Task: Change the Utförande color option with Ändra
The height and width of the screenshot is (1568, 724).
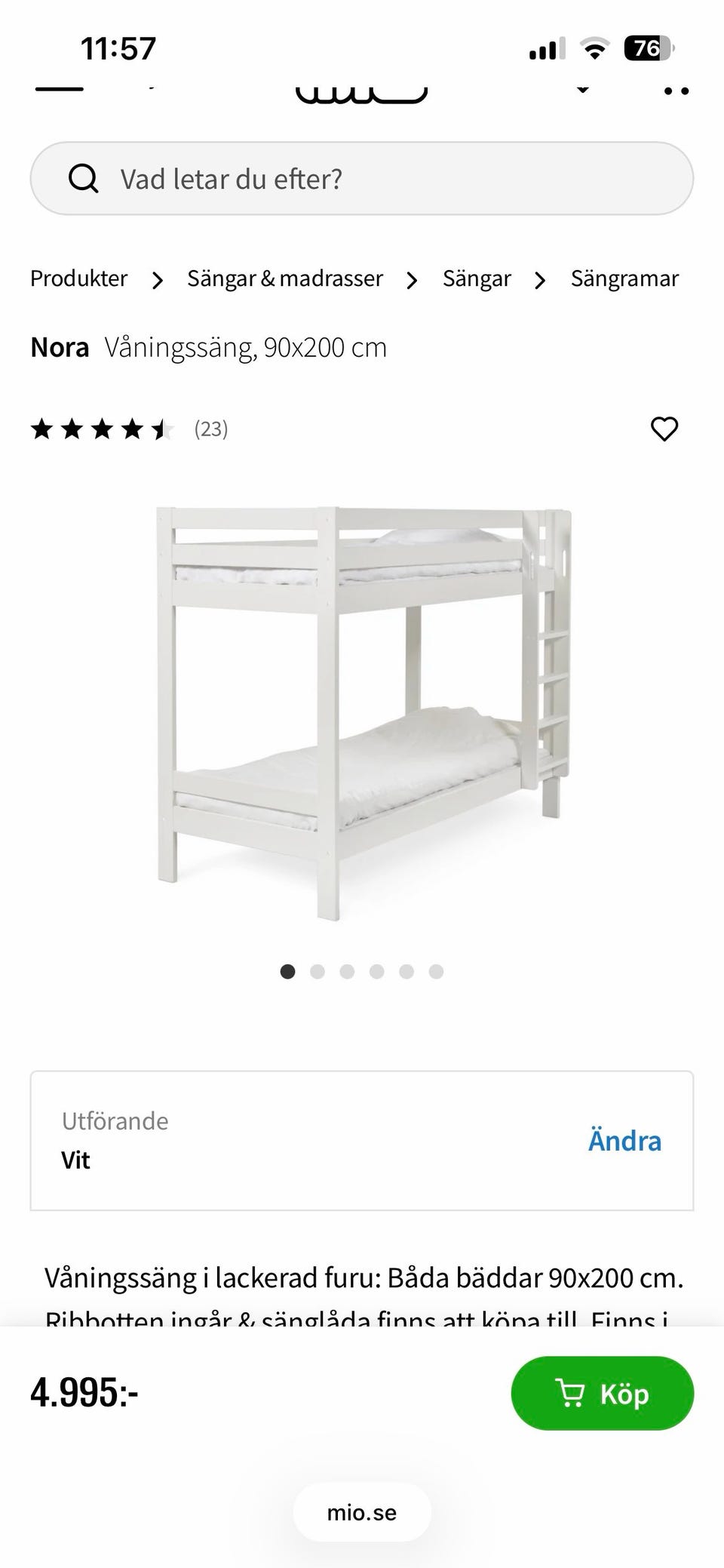Action: point(624,1141)
